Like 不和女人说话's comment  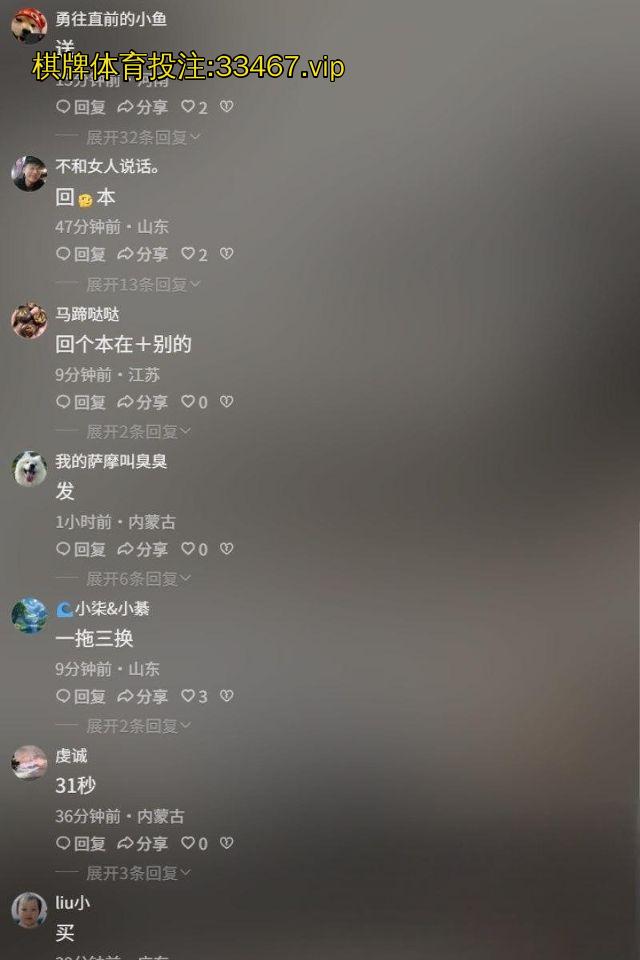click(x=188, y=255)
